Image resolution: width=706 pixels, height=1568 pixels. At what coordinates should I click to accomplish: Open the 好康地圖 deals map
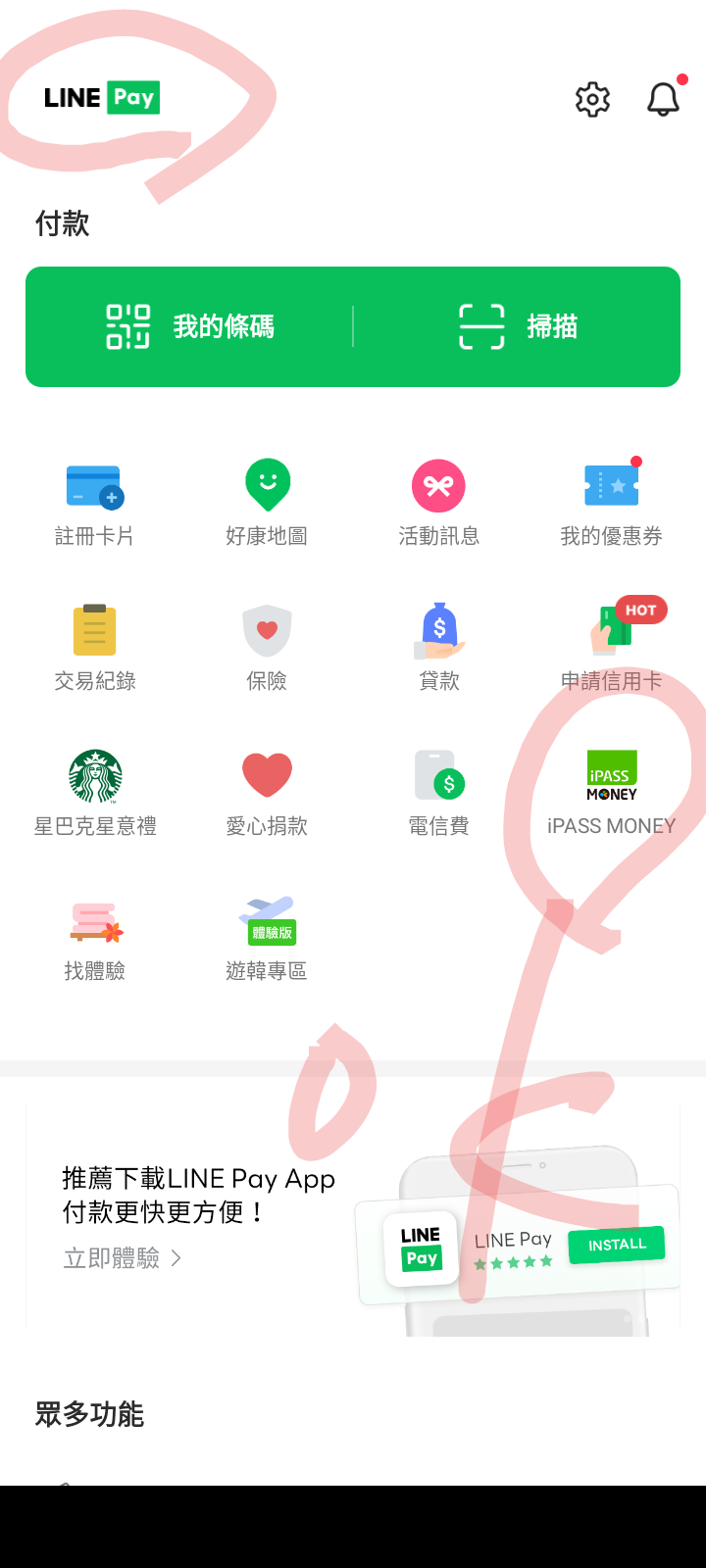267,504
